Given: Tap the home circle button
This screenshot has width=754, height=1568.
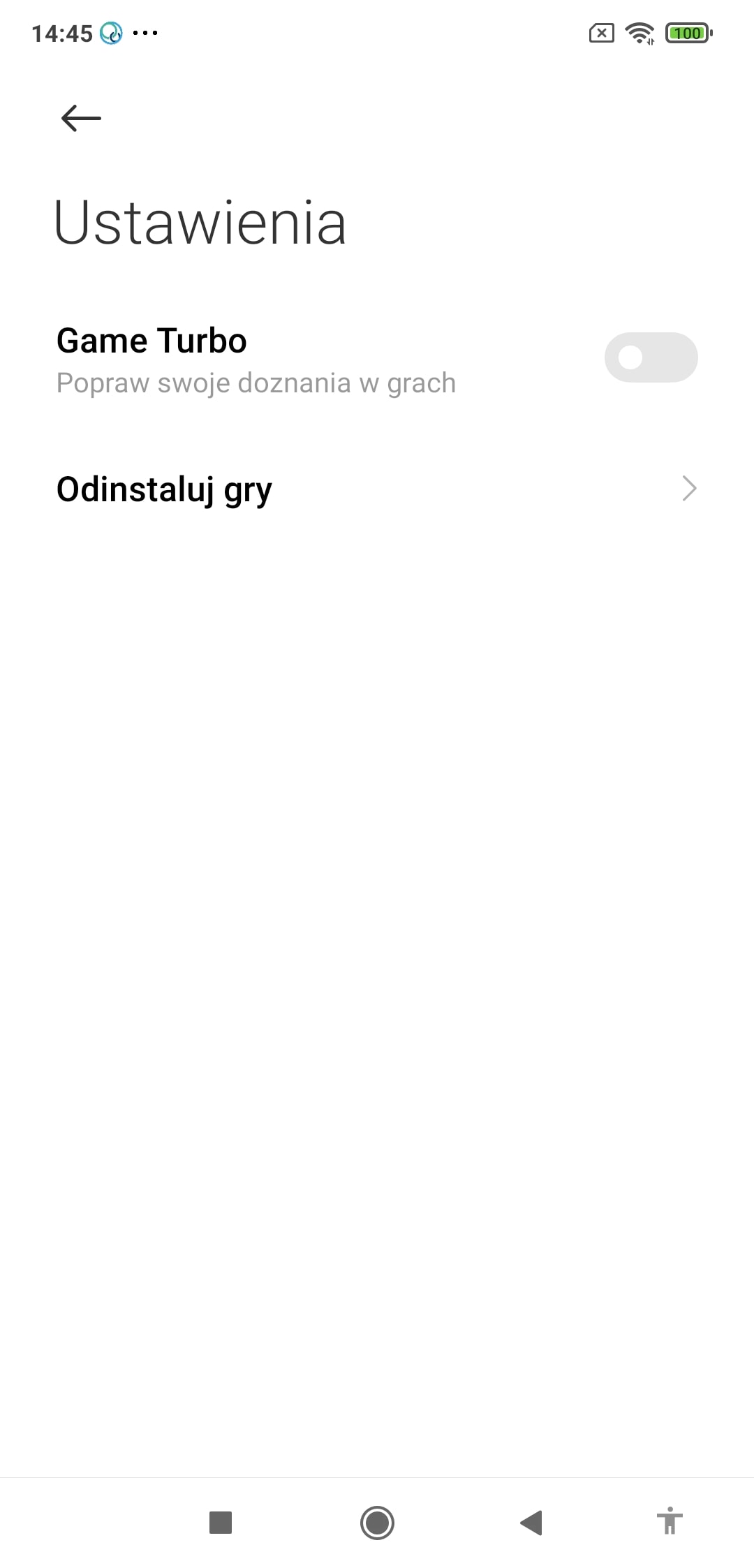Looking at the screenshot, I should (x=377, y=1522).
